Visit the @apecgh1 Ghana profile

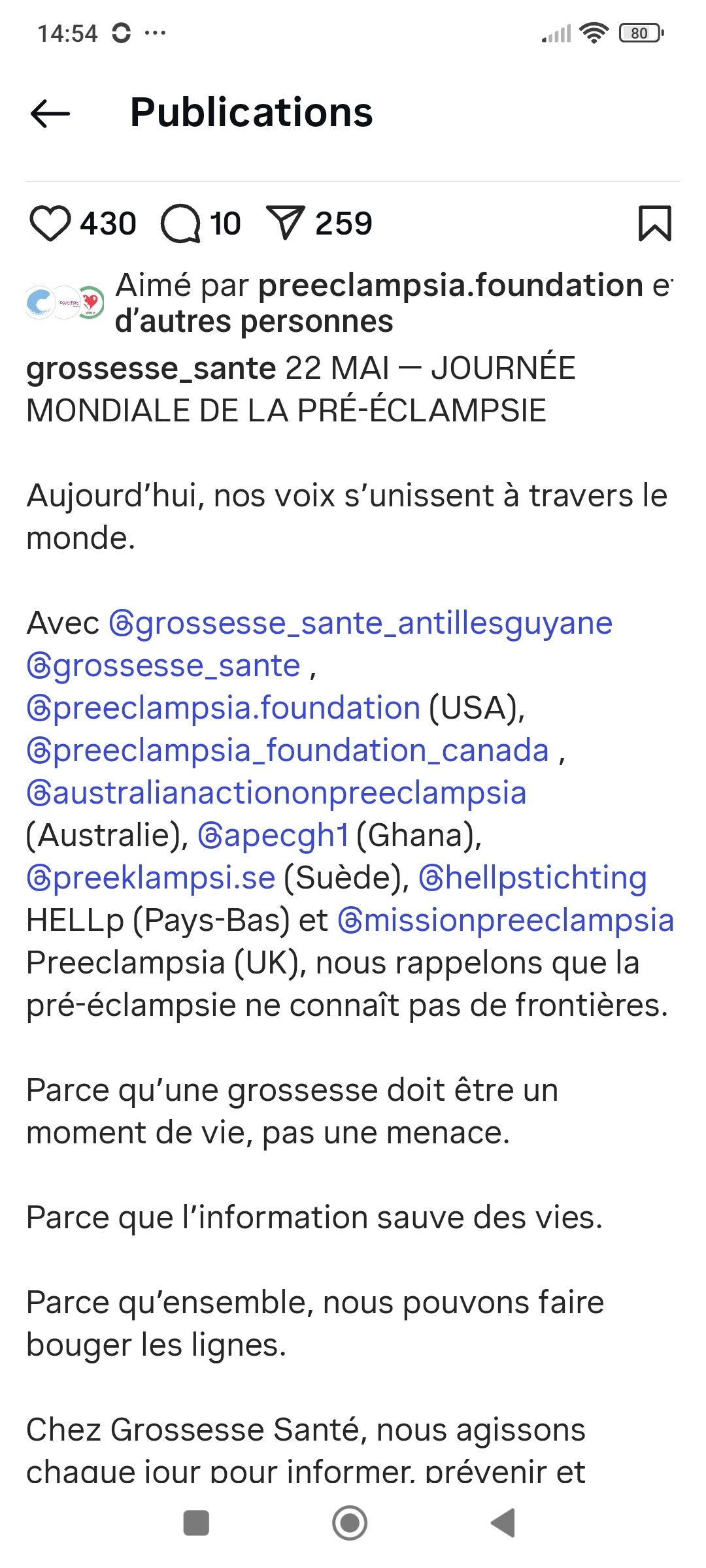click(x=274, y=836)
